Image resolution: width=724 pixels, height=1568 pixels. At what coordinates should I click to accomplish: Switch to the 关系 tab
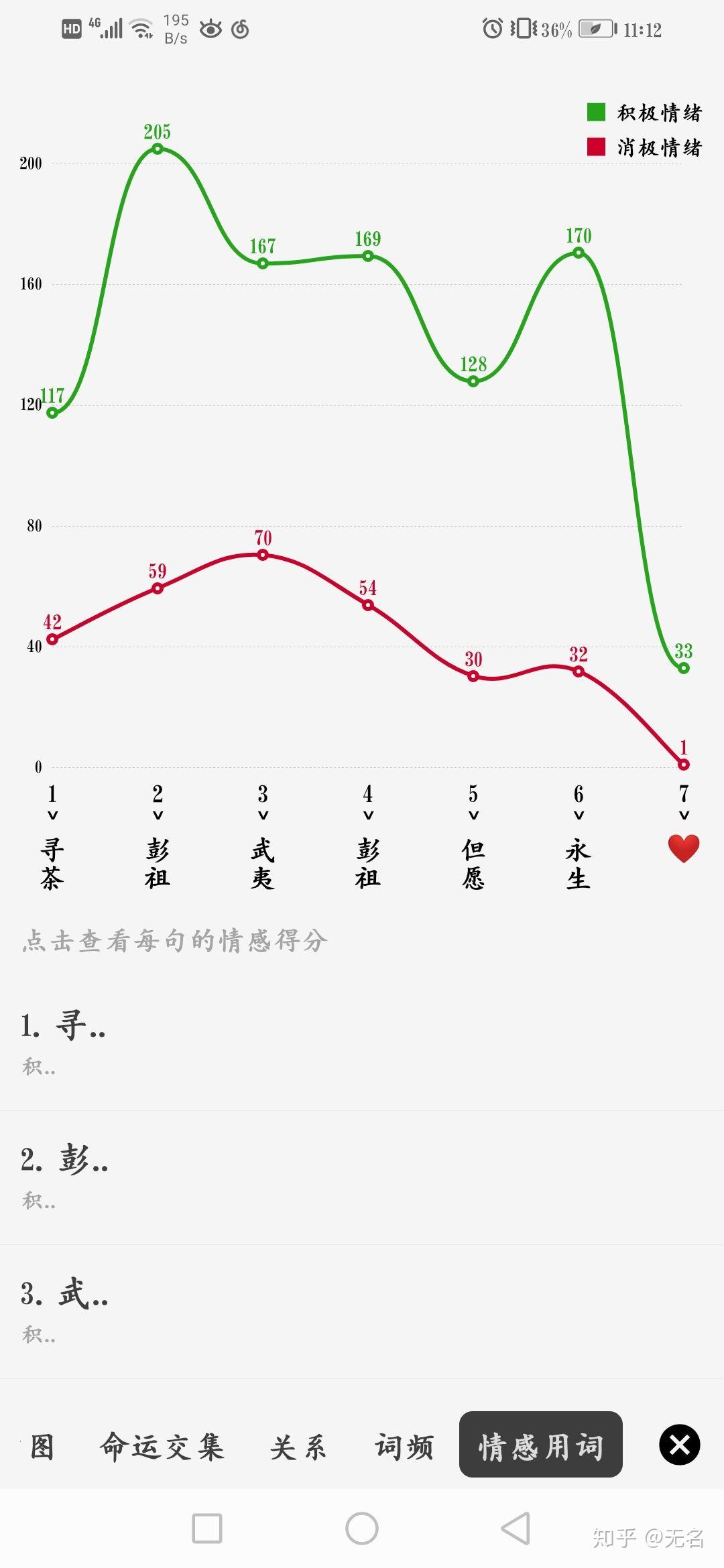pyautogui.click(x=298, y=1447)
